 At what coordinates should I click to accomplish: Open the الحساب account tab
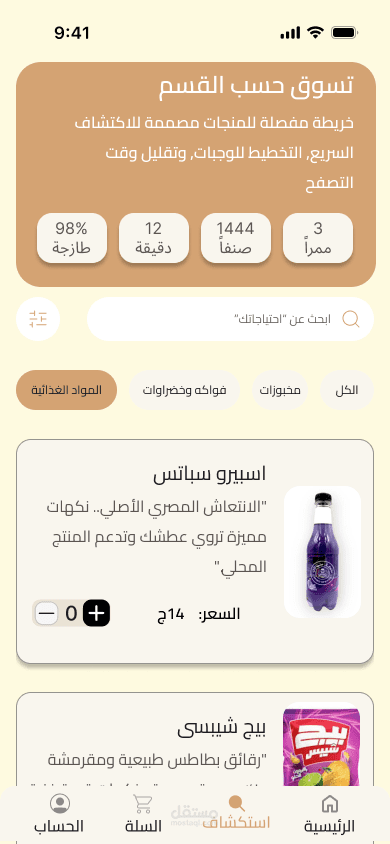point(59,814)
